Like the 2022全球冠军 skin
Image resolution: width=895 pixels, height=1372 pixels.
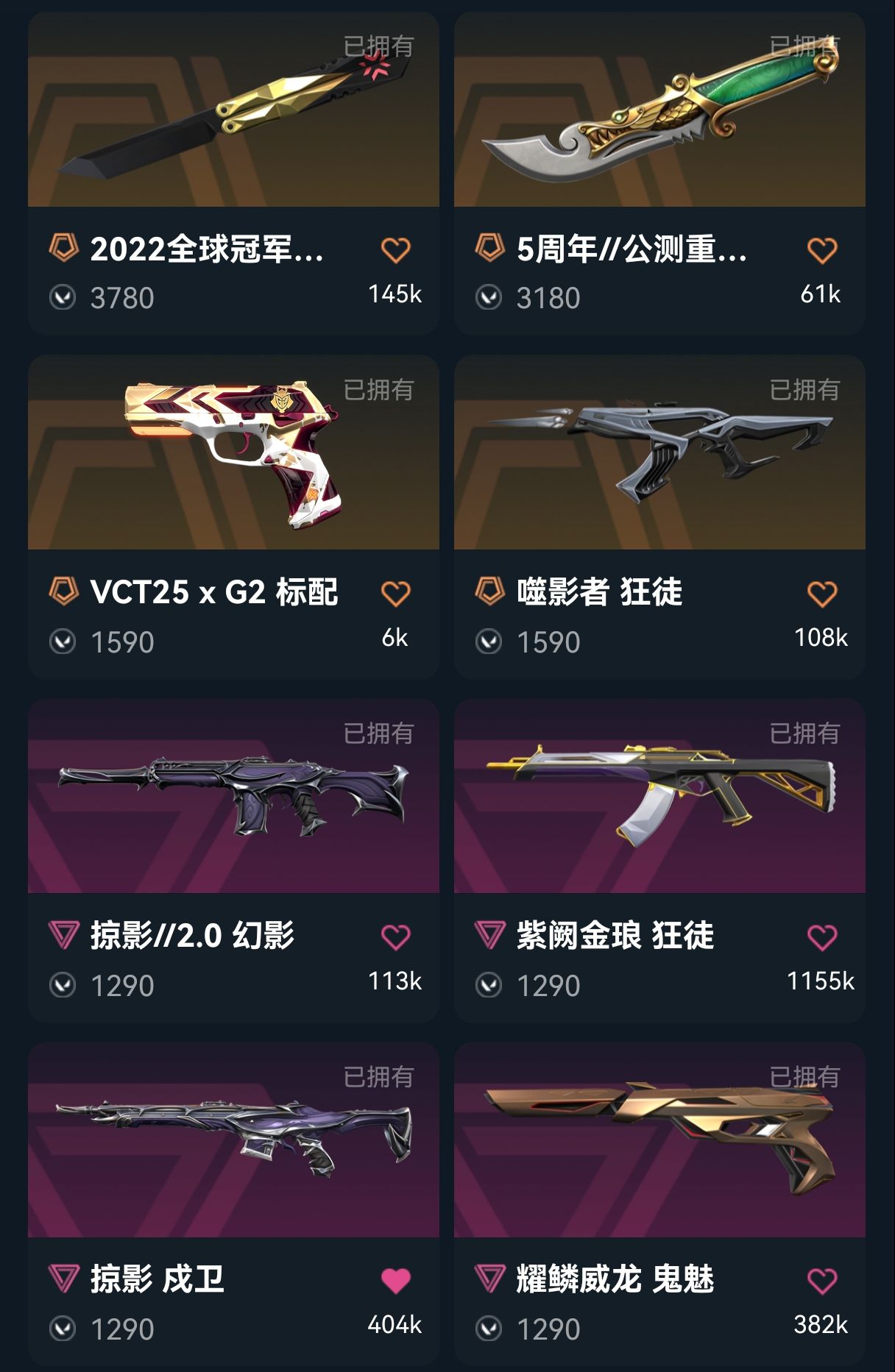point(395,251)
